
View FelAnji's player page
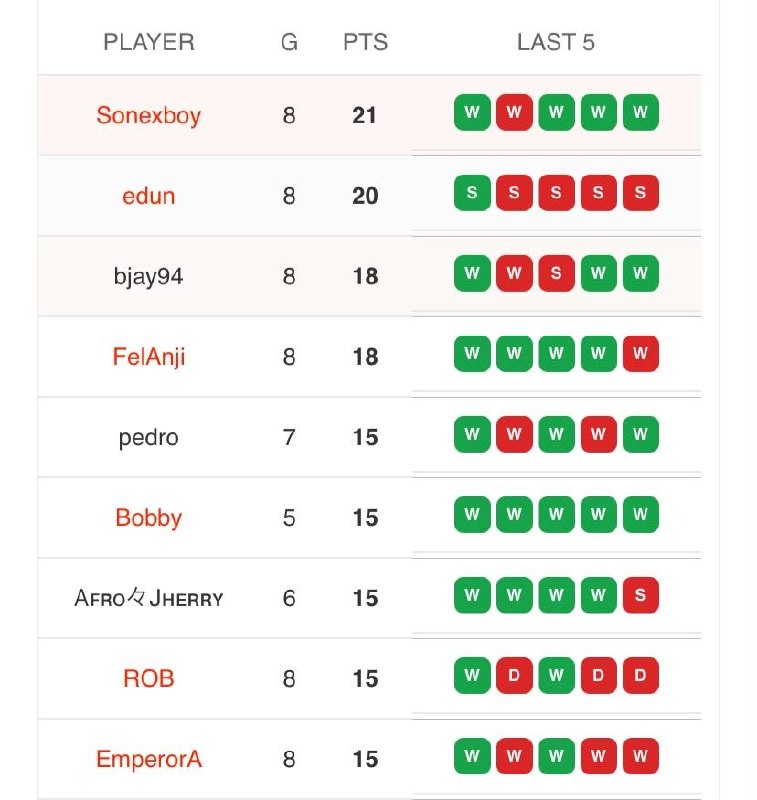coord(148,357)
